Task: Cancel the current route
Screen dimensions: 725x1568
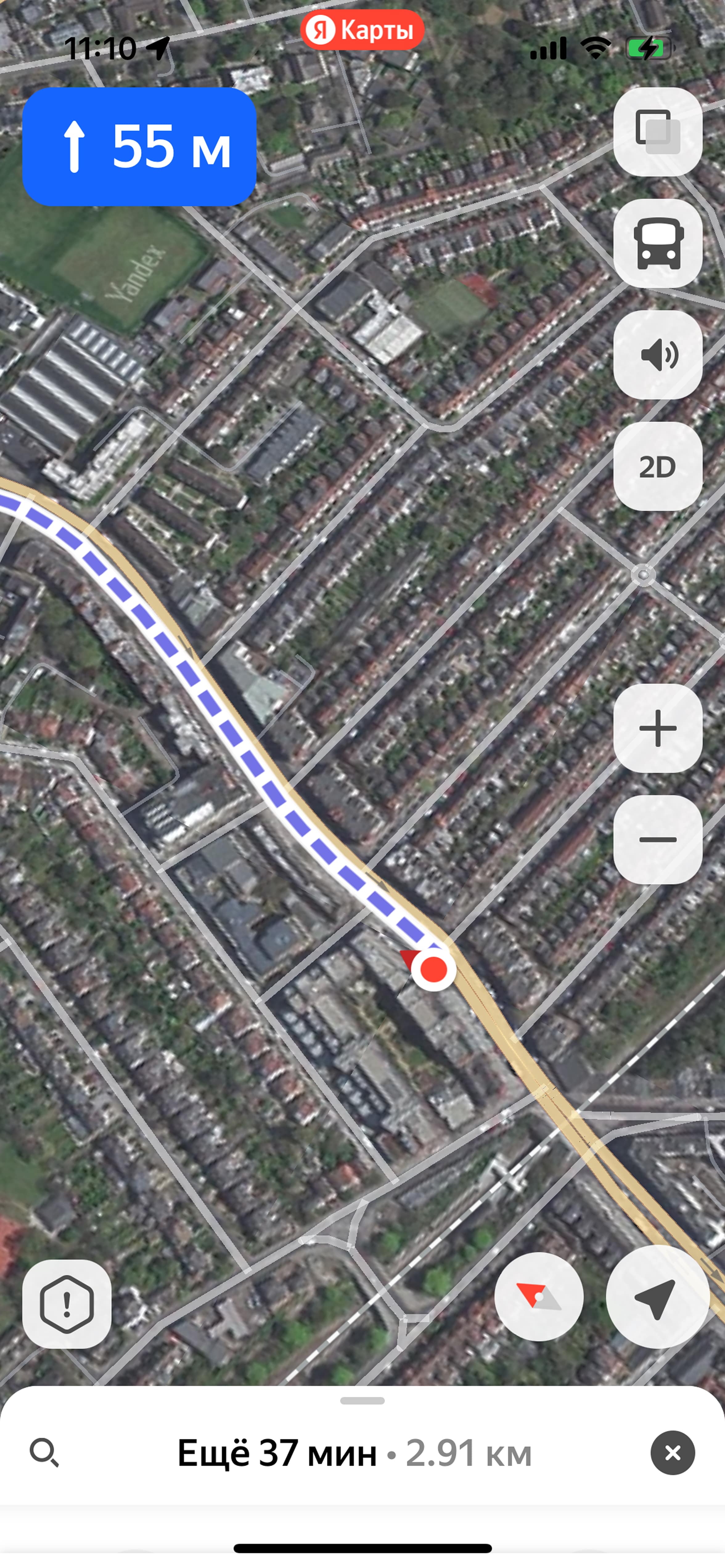Action: [673, 1453]
